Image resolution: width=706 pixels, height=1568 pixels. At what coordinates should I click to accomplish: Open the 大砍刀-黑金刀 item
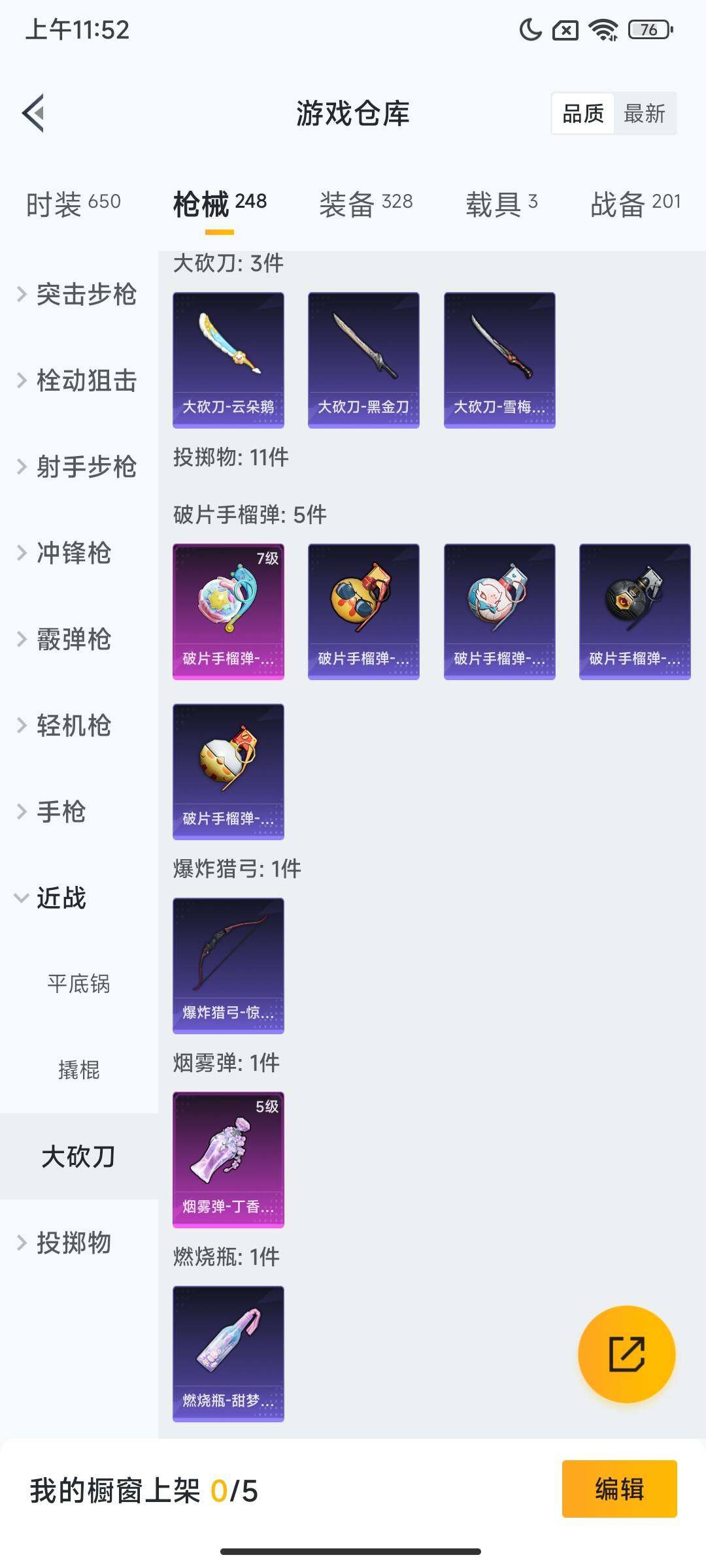pyautogui.click(x=363, y=360)
